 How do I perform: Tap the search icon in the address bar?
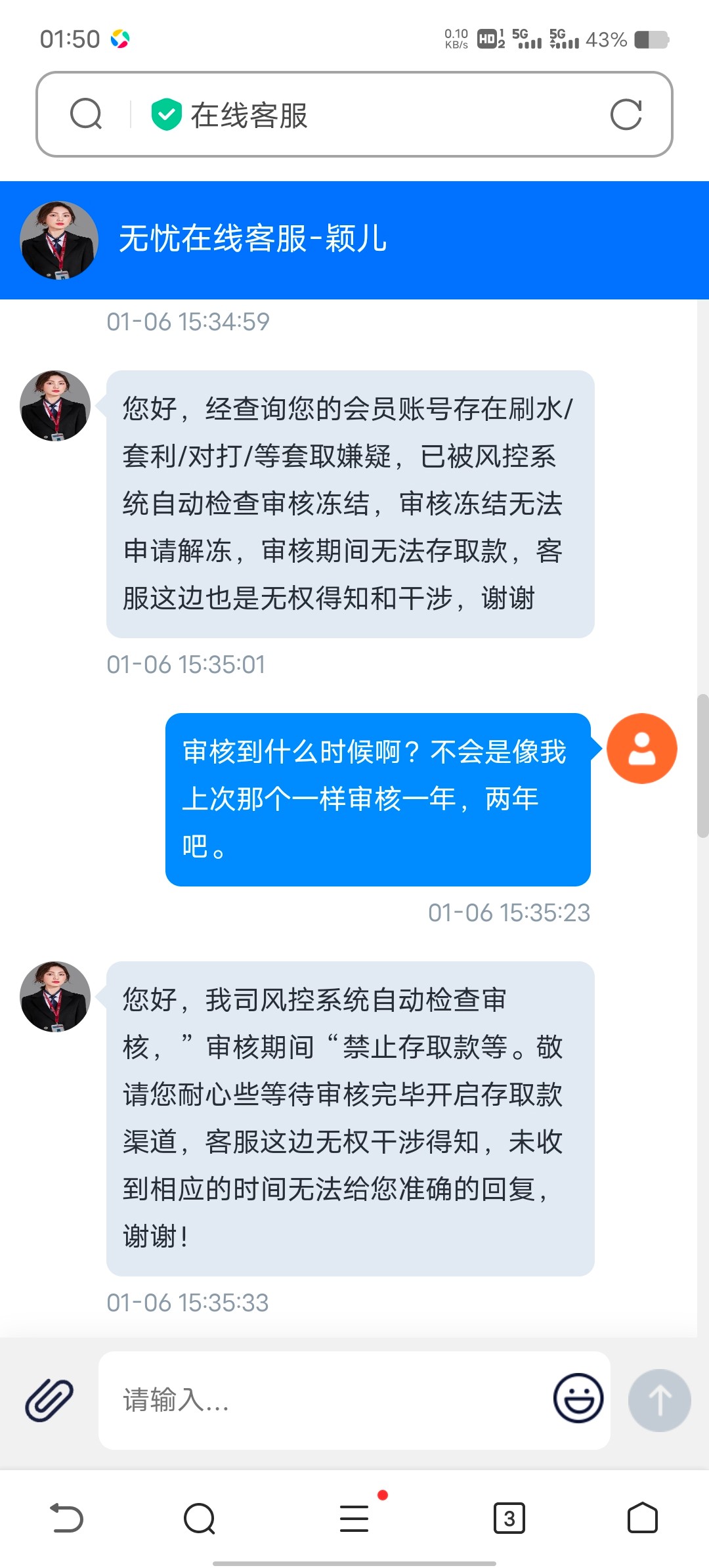[86, 114]
